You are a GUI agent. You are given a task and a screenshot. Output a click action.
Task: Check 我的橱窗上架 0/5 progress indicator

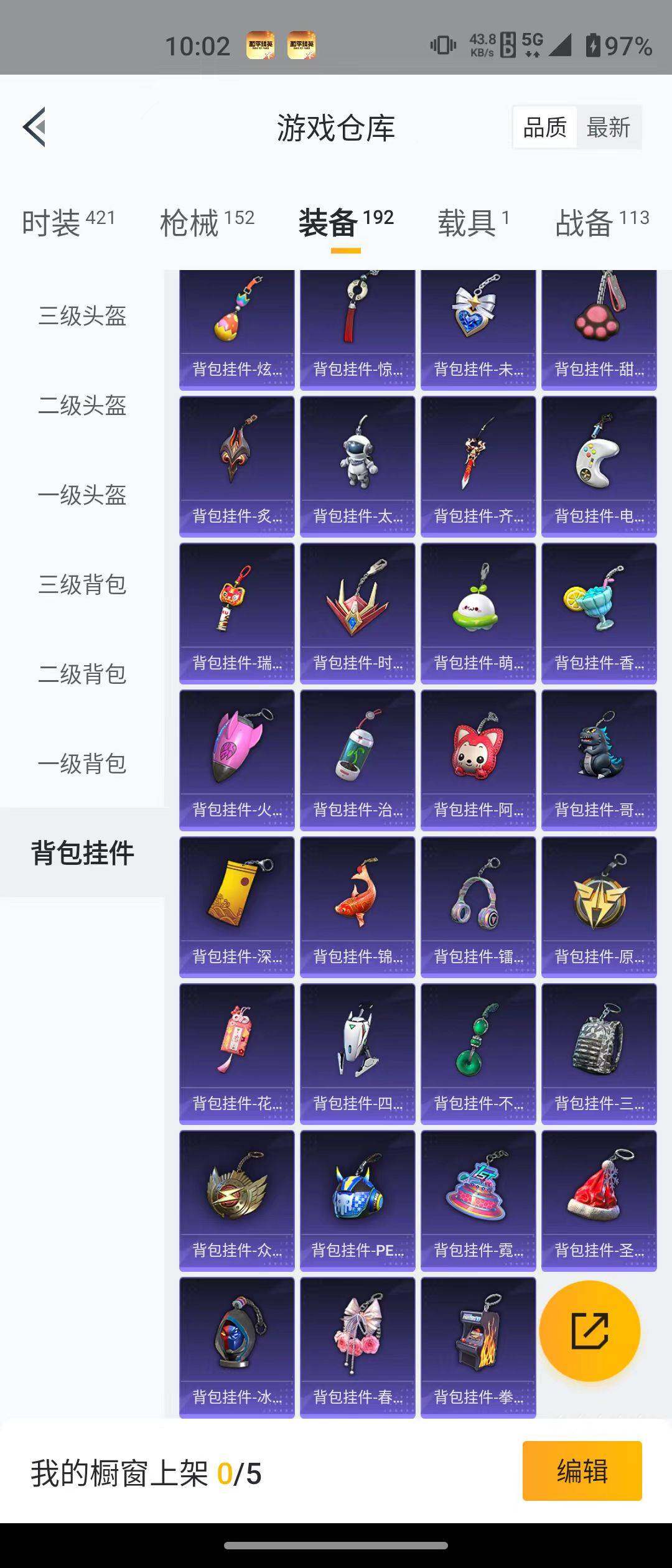pos(146,1470)
